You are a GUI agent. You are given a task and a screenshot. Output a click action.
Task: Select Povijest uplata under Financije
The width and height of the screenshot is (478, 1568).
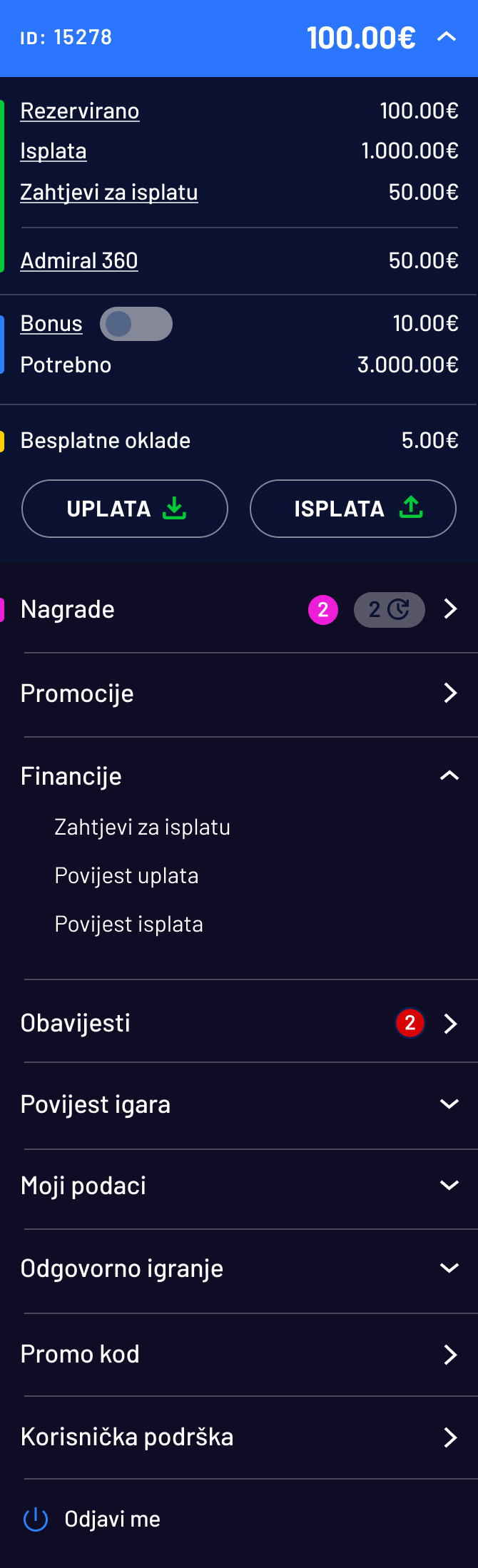pos(127,876)
